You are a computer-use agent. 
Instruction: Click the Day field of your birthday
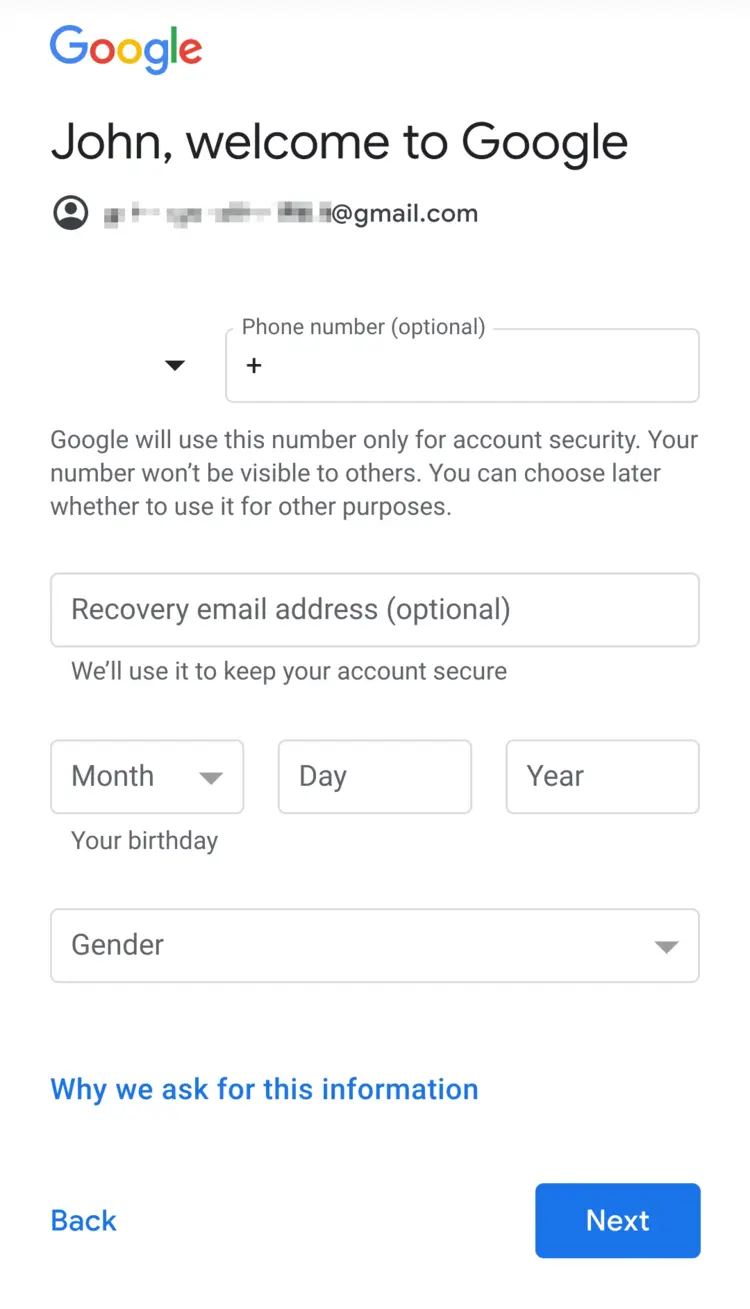374,777
